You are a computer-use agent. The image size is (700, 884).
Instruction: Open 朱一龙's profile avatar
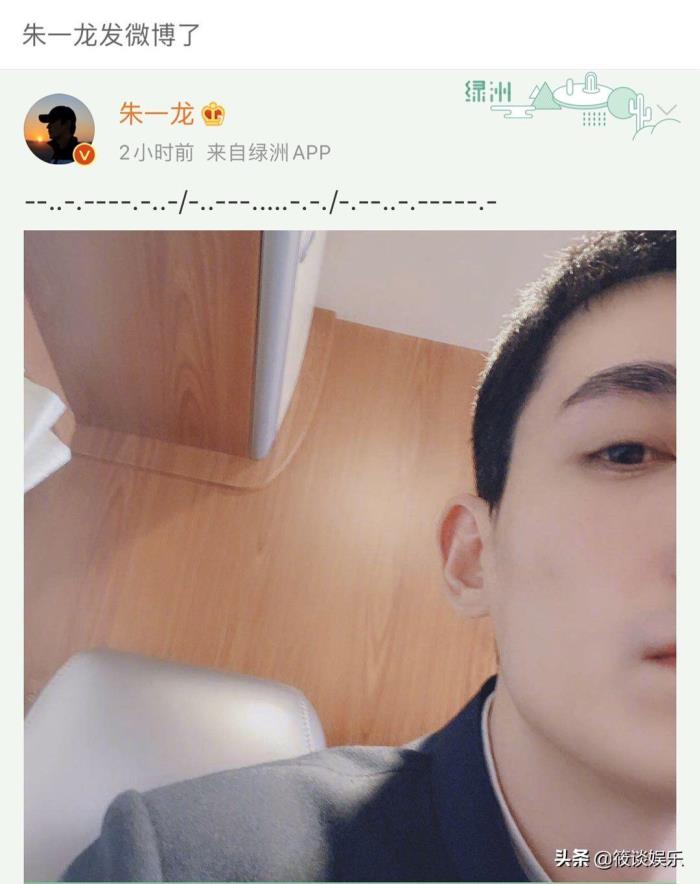(x=59, y=129)
